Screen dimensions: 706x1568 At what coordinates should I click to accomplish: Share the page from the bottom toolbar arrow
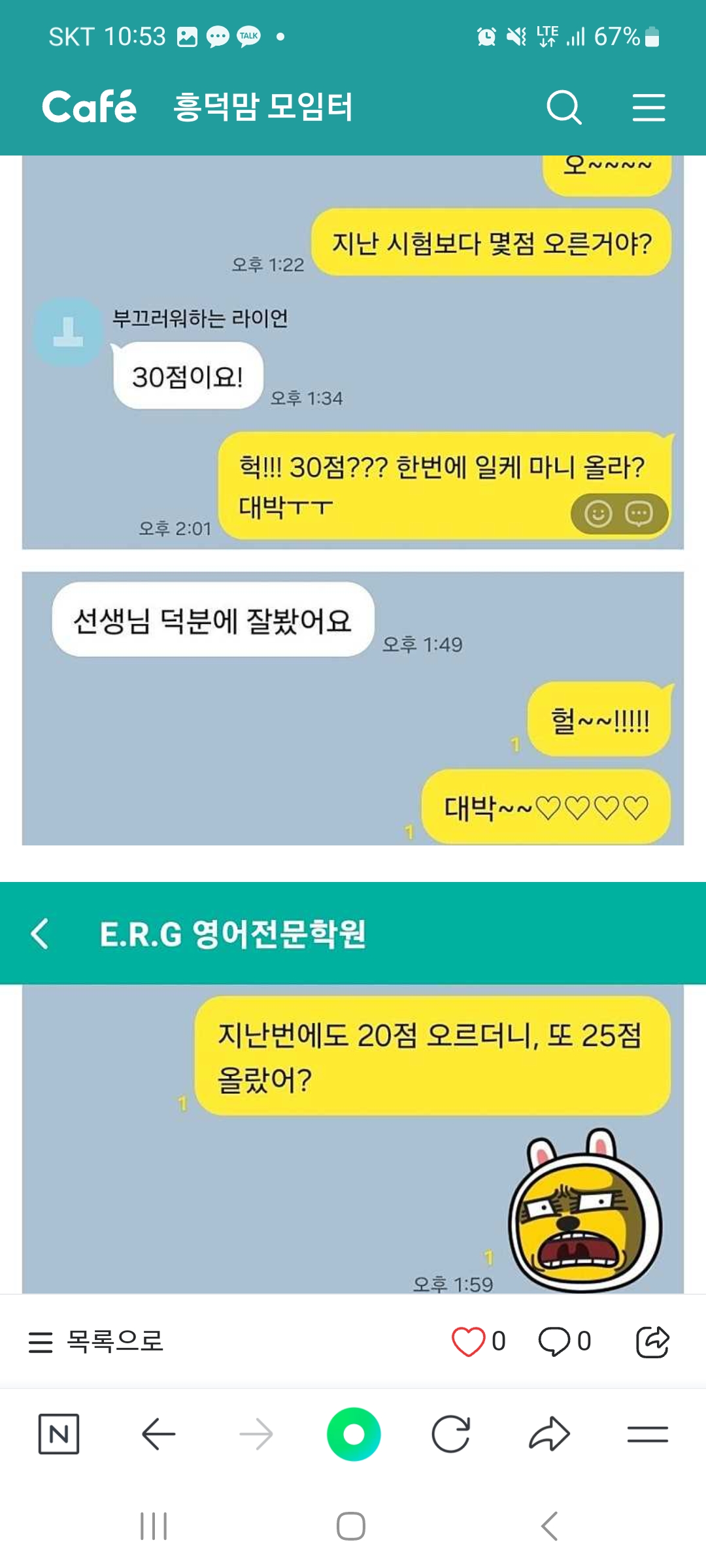(549, 1434)
